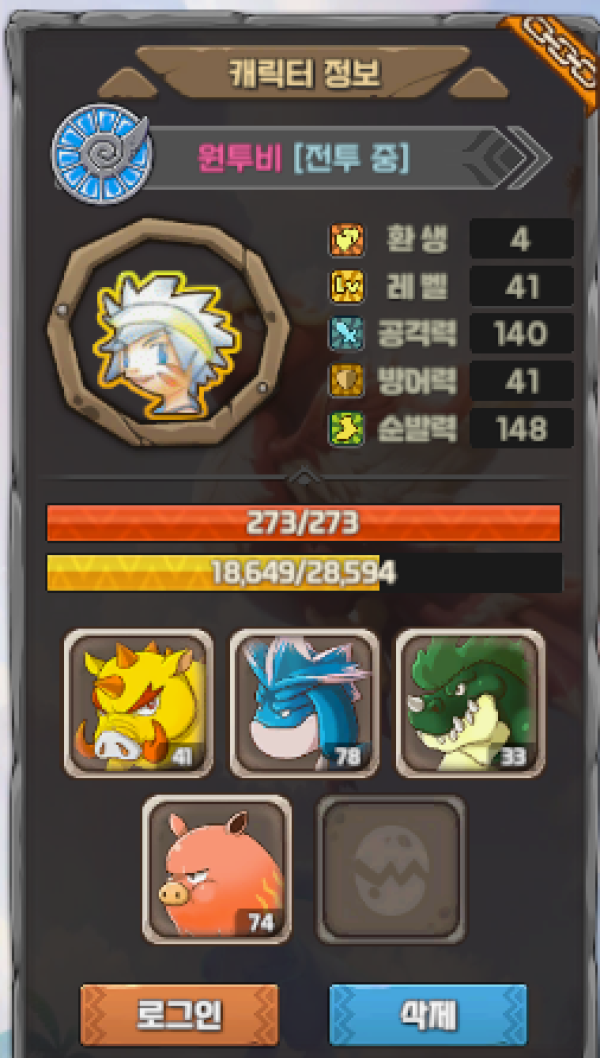This screenshot has height=1058, width=600.
Task: Select the empty egg pet slot
Action: [x=391, y=869]
